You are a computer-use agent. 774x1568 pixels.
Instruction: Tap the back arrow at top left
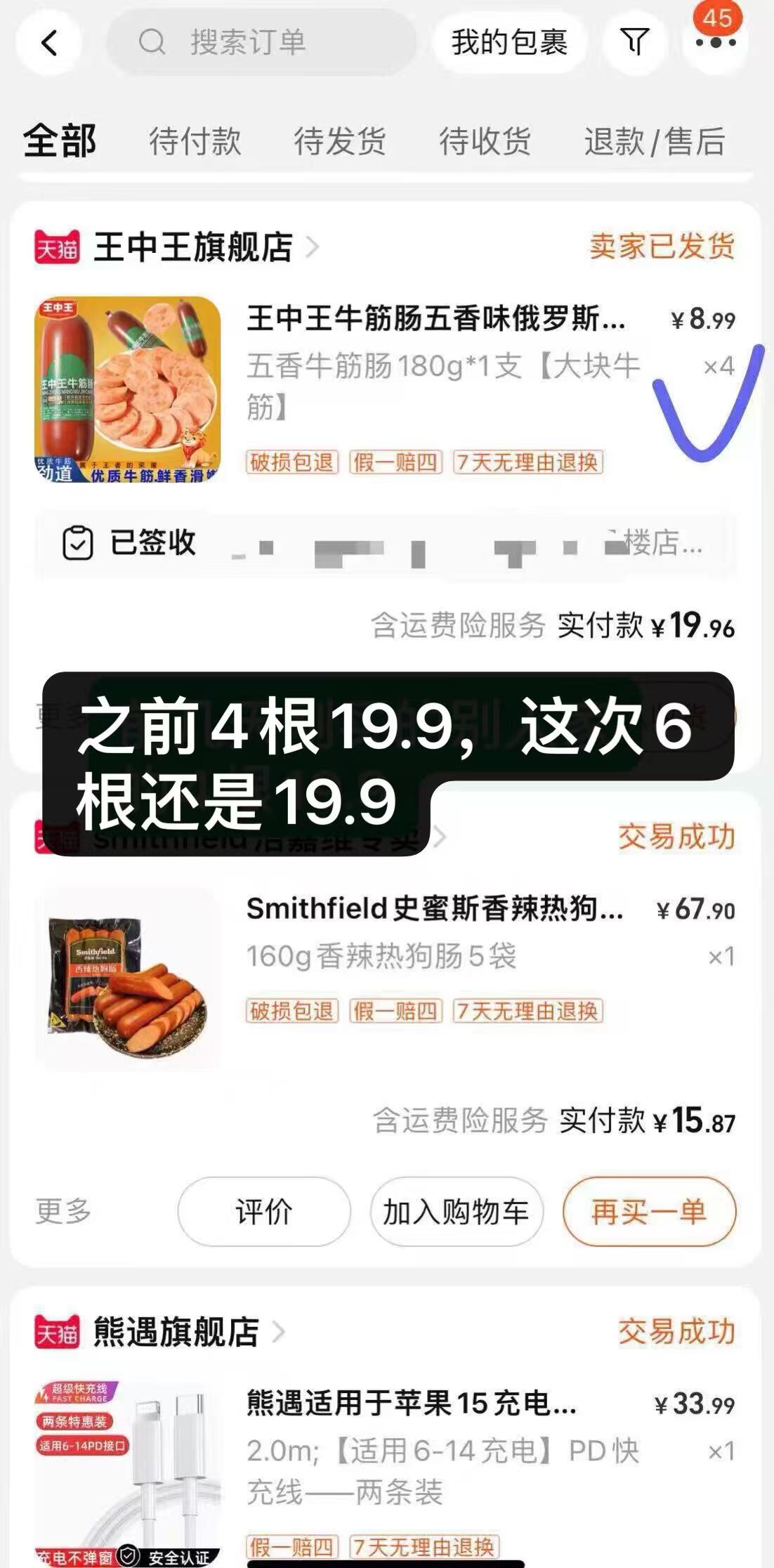48,42
